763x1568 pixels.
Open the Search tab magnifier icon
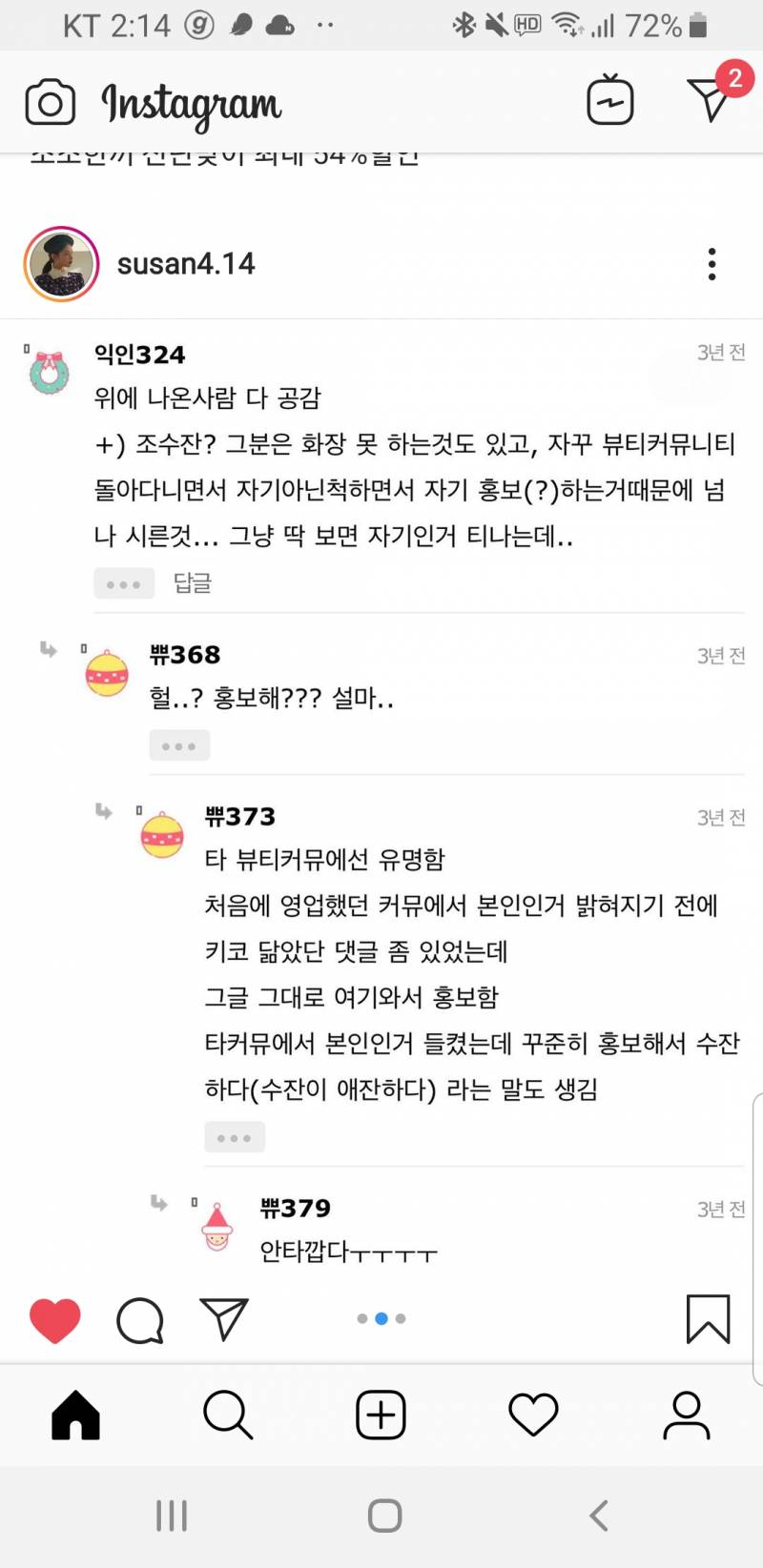(x=226, y=1415)
